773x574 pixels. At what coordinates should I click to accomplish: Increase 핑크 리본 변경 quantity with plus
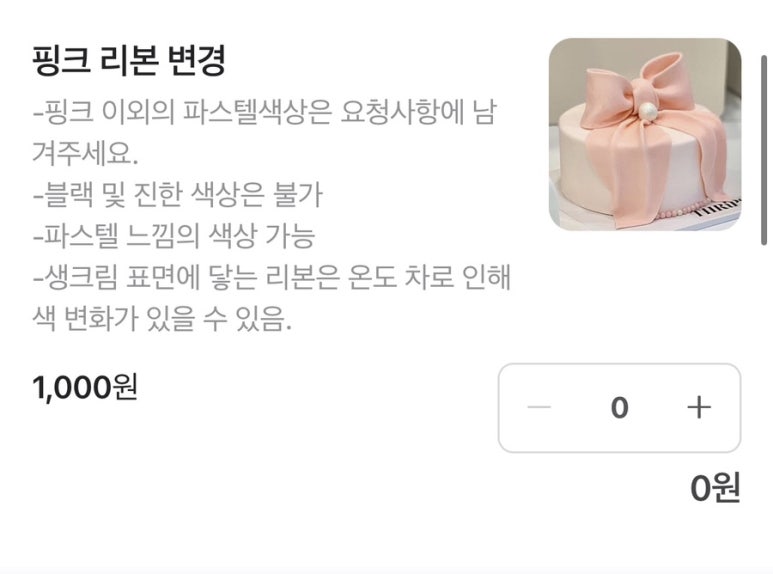click(698, 408)
